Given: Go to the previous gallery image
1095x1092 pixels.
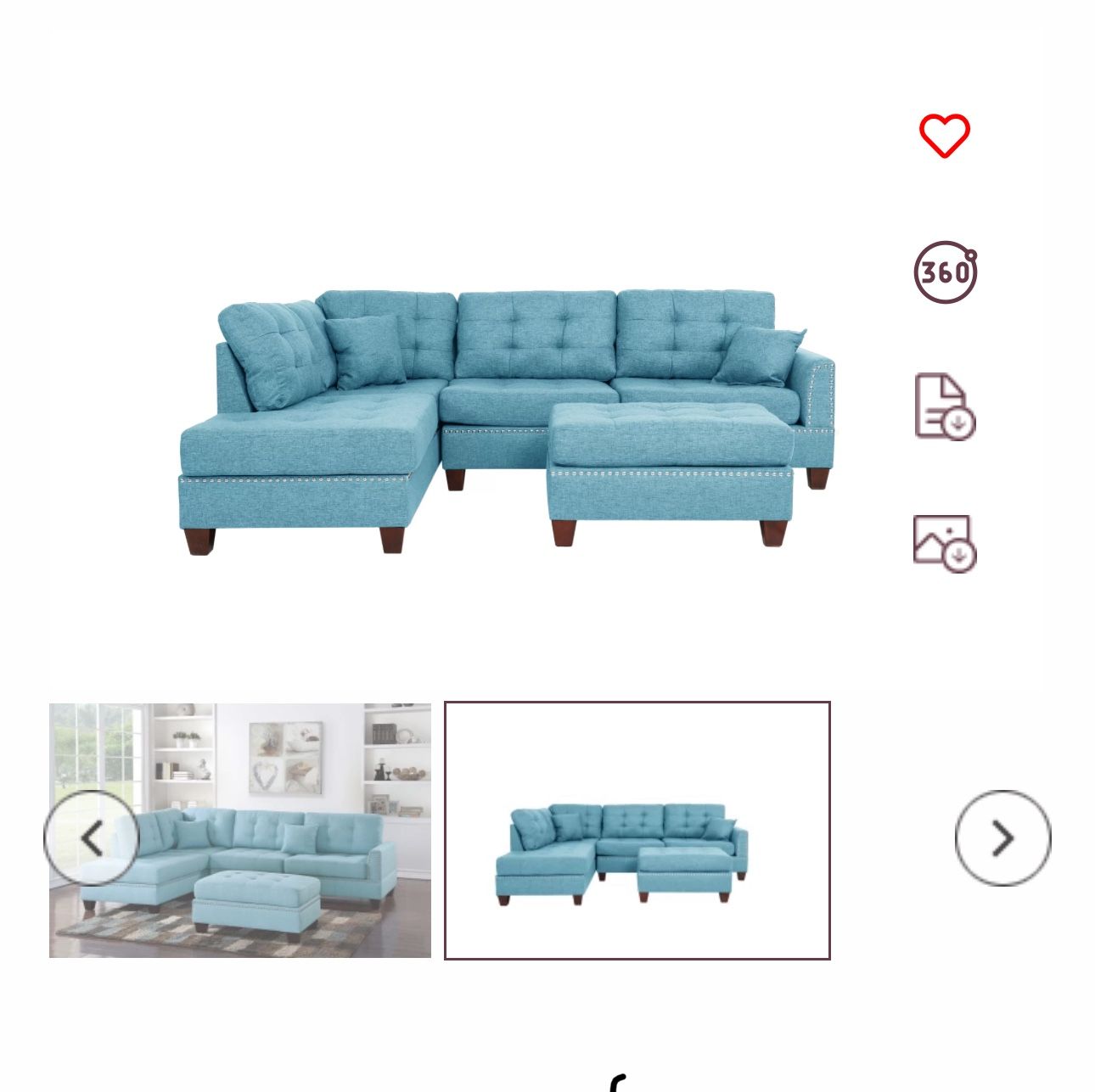Looking at the screenshot, I should click(91, 838).
